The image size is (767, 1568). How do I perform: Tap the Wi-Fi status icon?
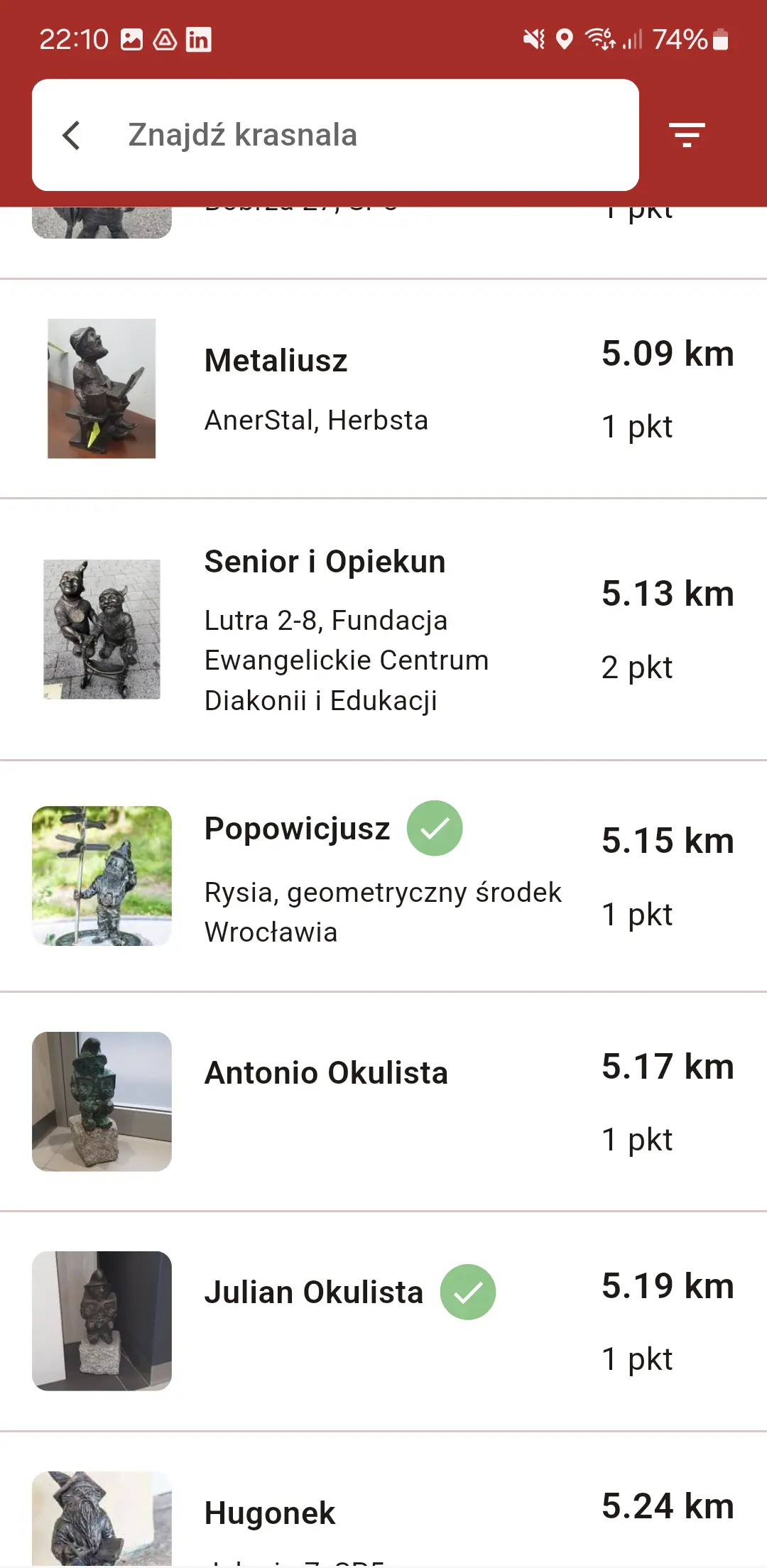click(x=600, y=39)
